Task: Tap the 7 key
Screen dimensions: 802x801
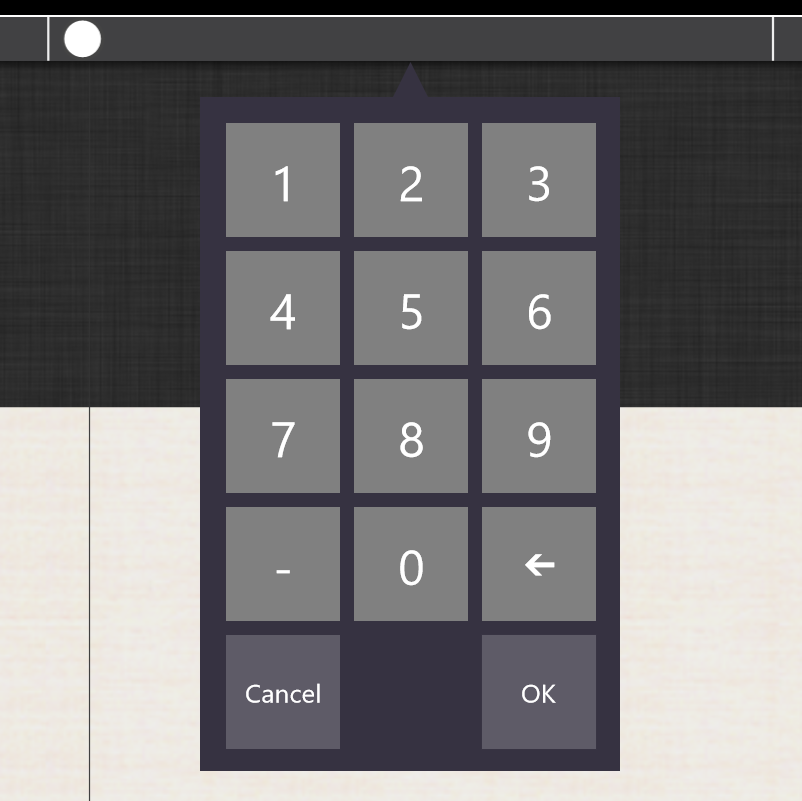Action: [x=283, y=436]
